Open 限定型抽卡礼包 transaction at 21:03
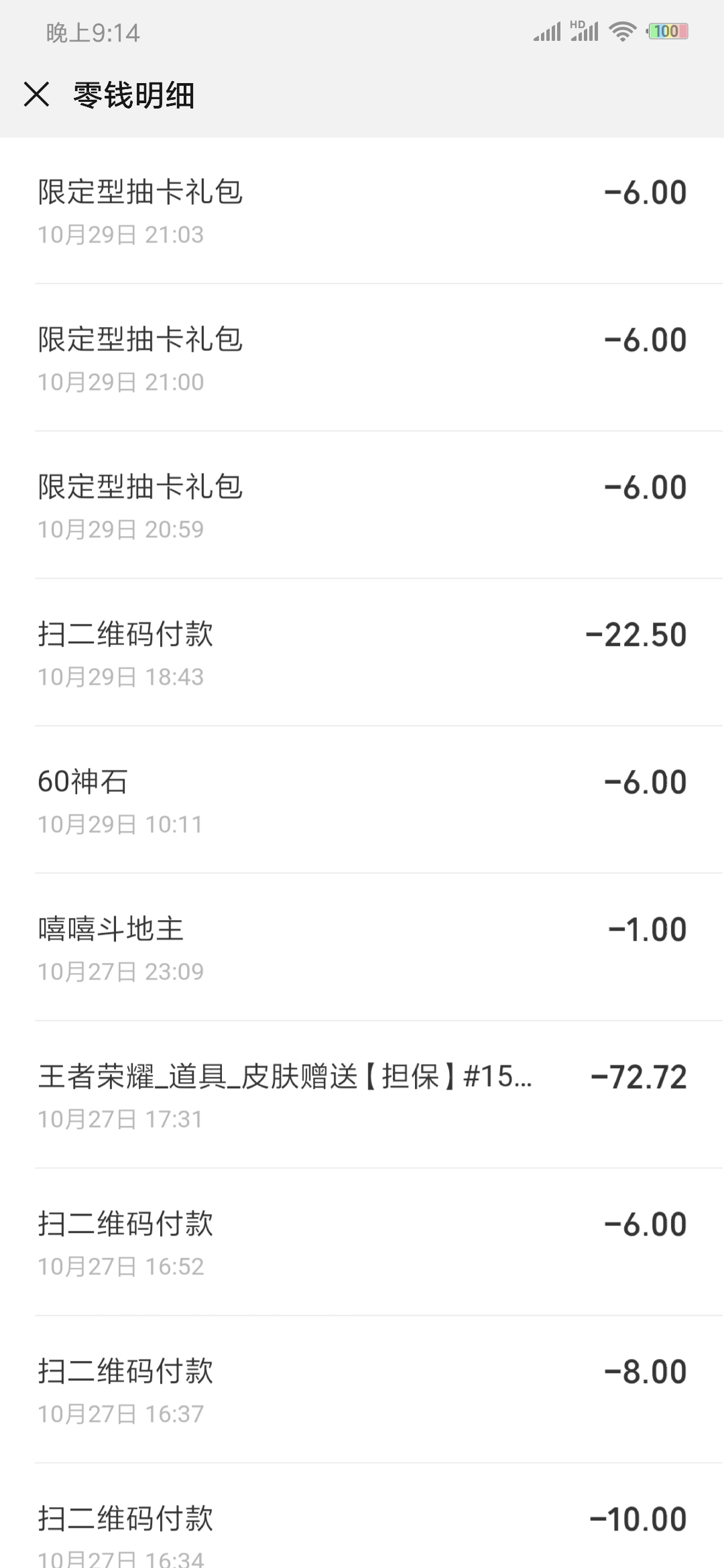The height and width of the screenshot is (1568, 724). (362, 211)
